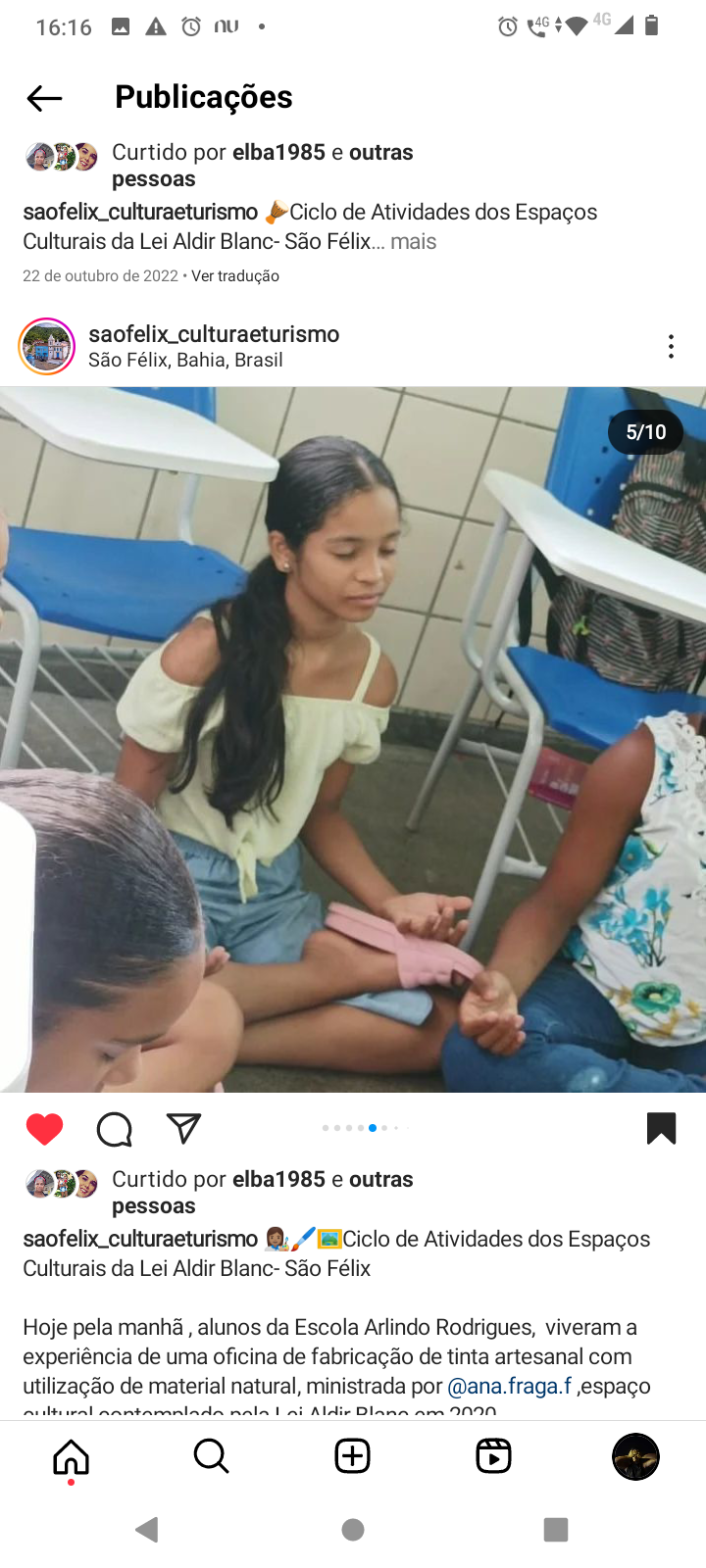The image size is (706, 1568).
Task: Go to the Home feed tab
Action: [x=71, y=1456]
